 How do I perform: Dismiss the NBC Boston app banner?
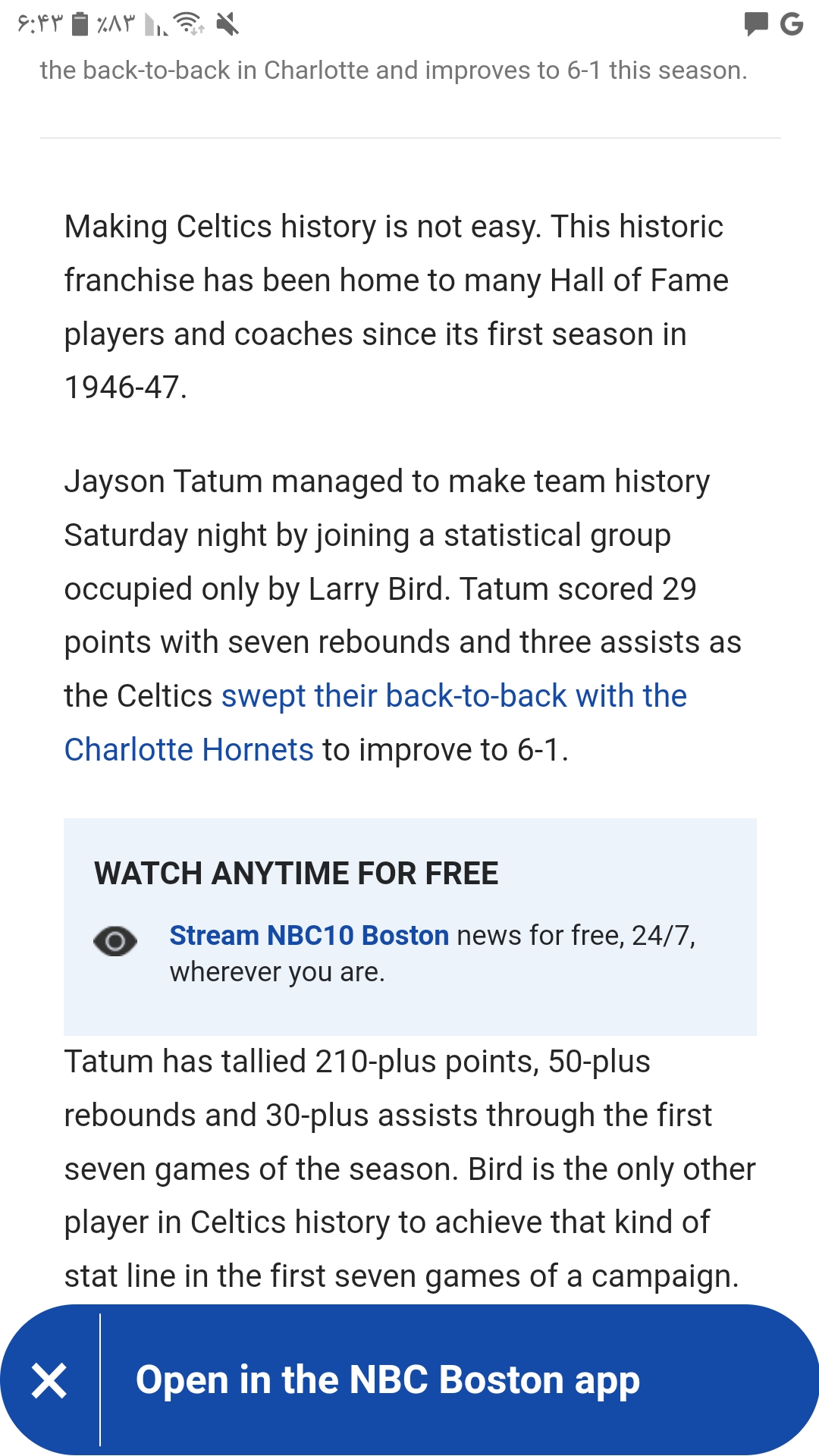[x=49, y=1380]
